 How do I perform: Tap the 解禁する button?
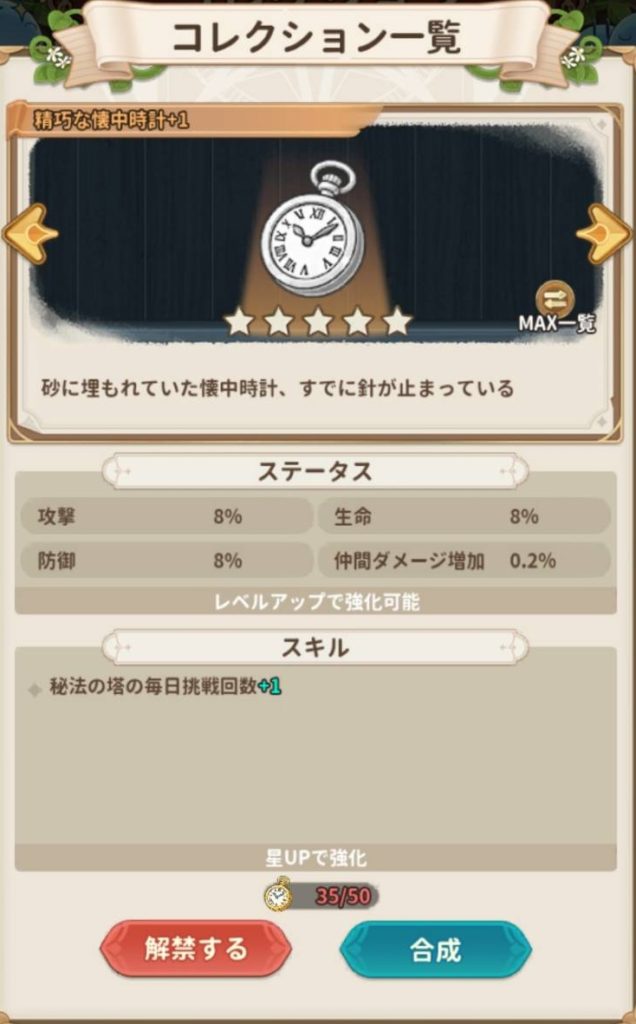pyautogui.click(x=196, y=949)
